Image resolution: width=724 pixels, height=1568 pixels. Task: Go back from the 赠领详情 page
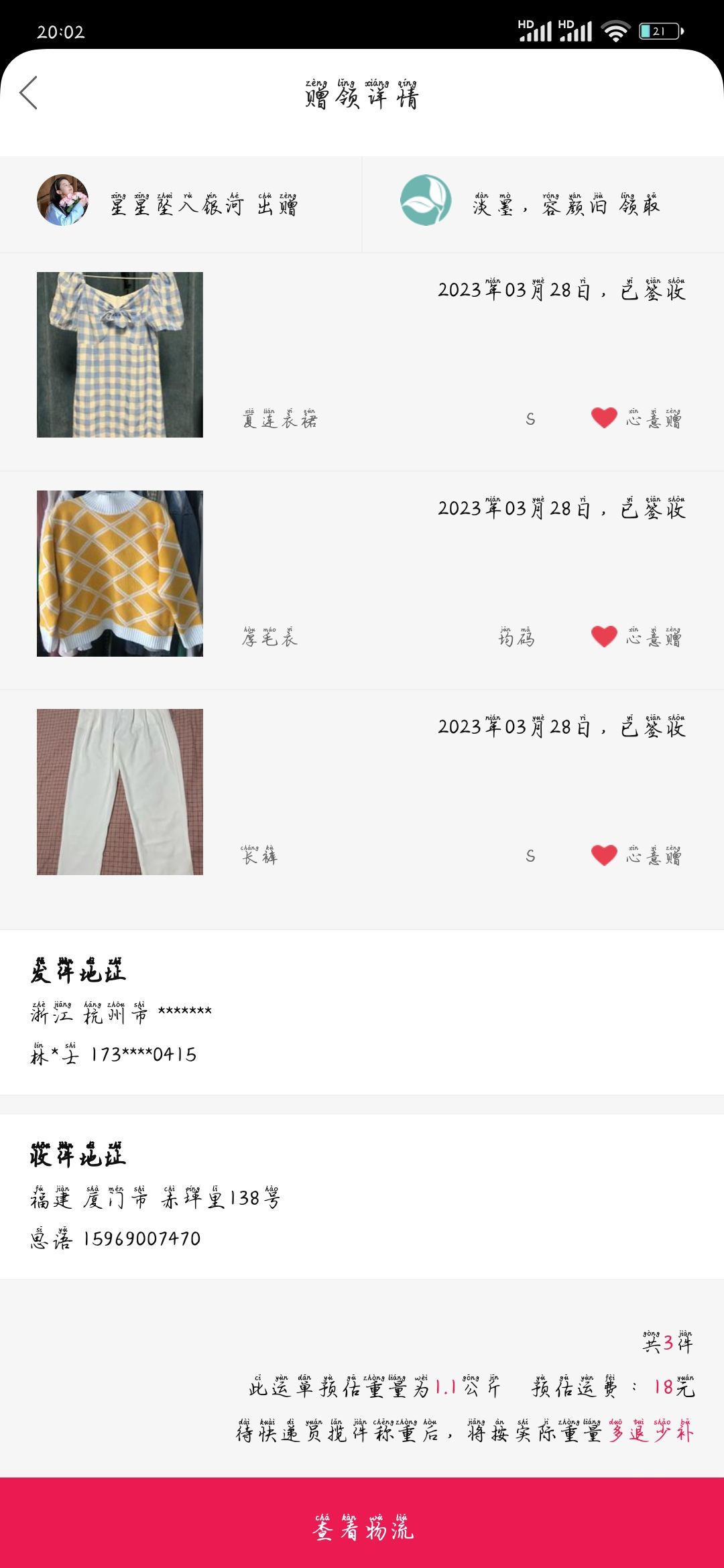(x=29, y=93)
